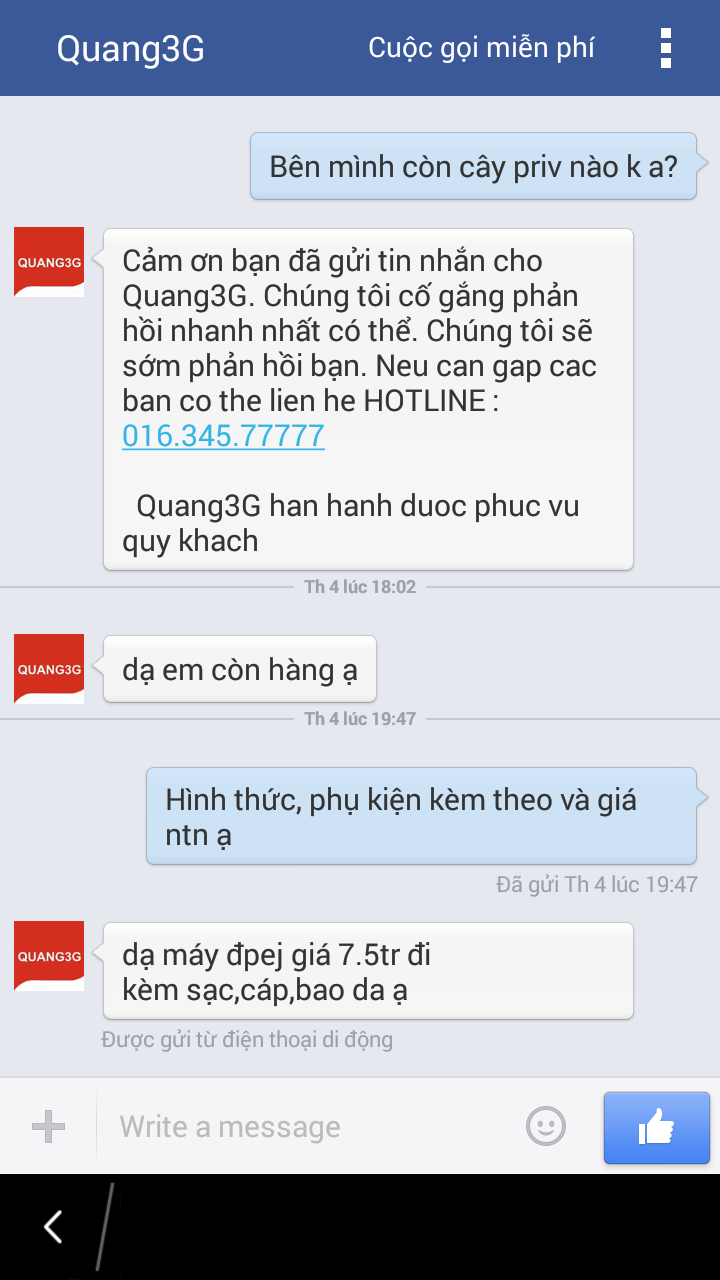
Task: Open Quang3G avatar next to the price message
Action: coord(48,956)
